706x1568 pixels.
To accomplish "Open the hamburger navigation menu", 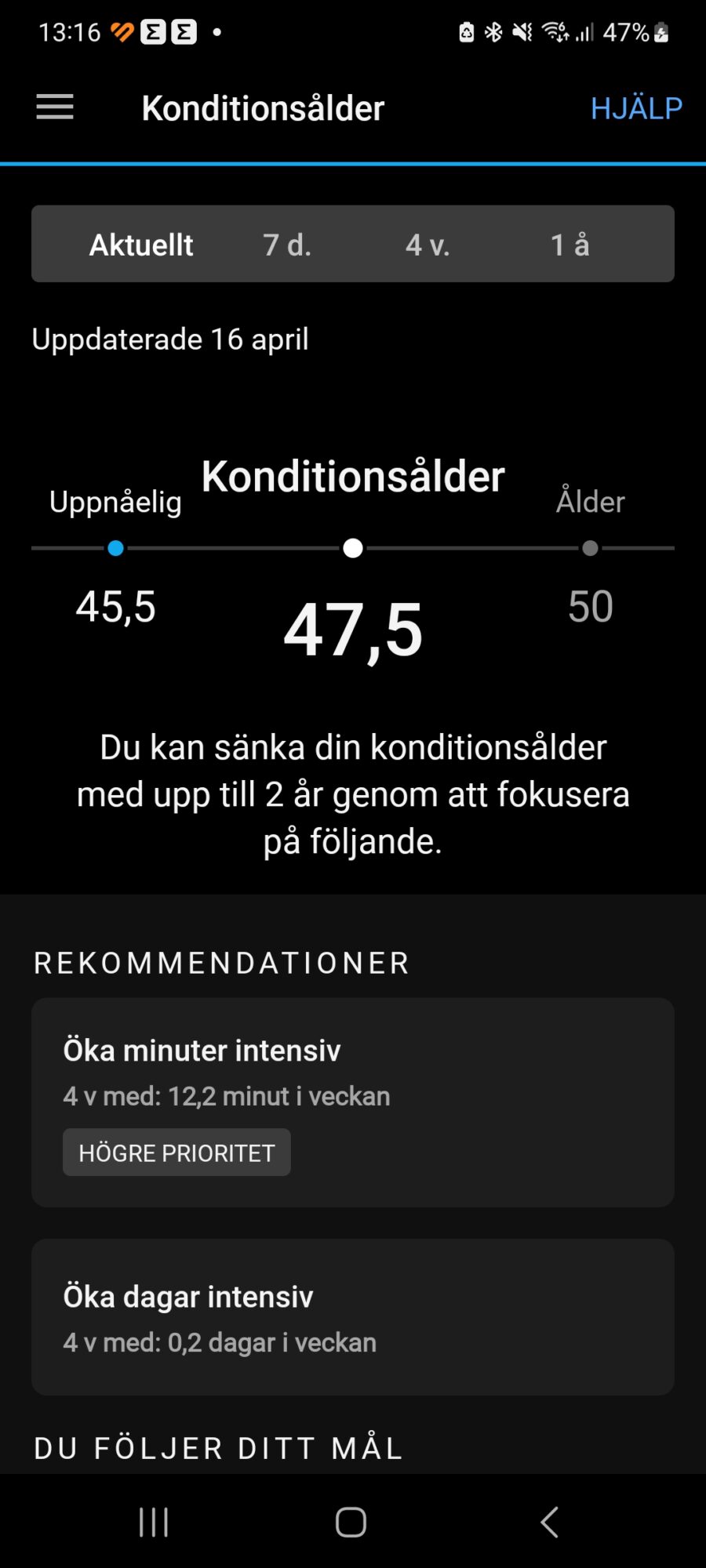I will [x=55, y=107].
